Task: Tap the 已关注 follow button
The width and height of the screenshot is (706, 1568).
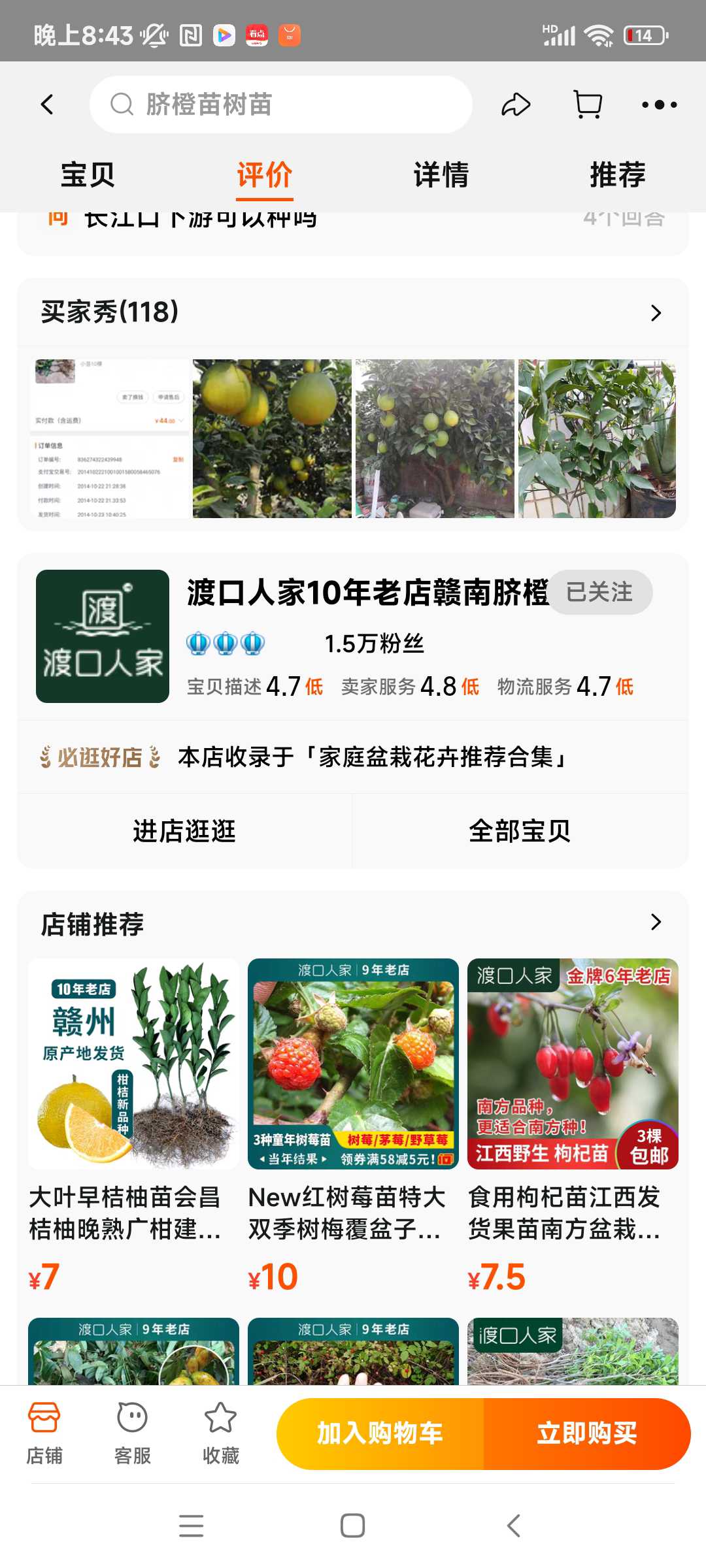Action: [x=599, y=592]
